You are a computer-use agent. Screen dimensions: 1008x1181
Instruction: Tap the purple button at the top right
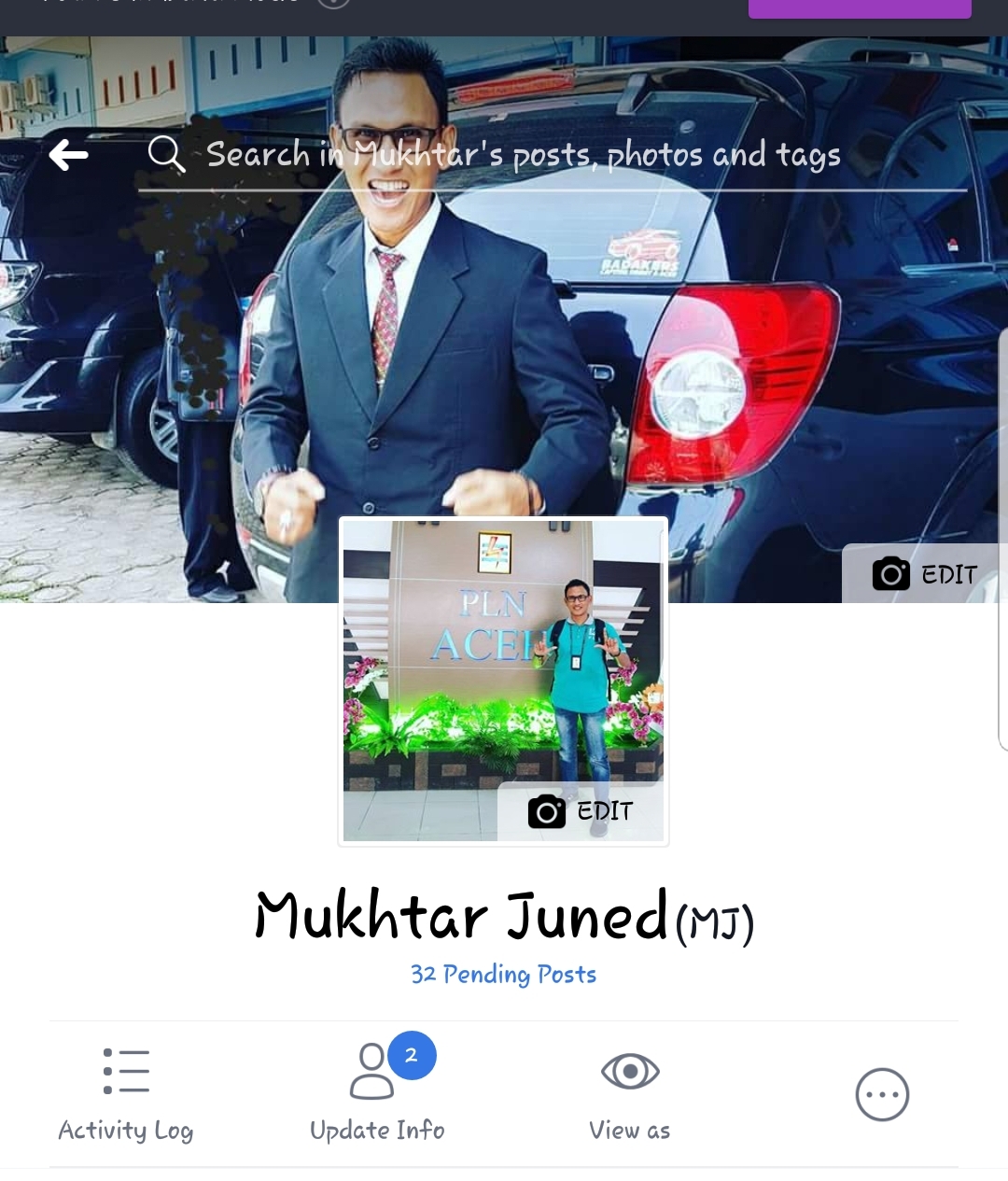point(859,8)
